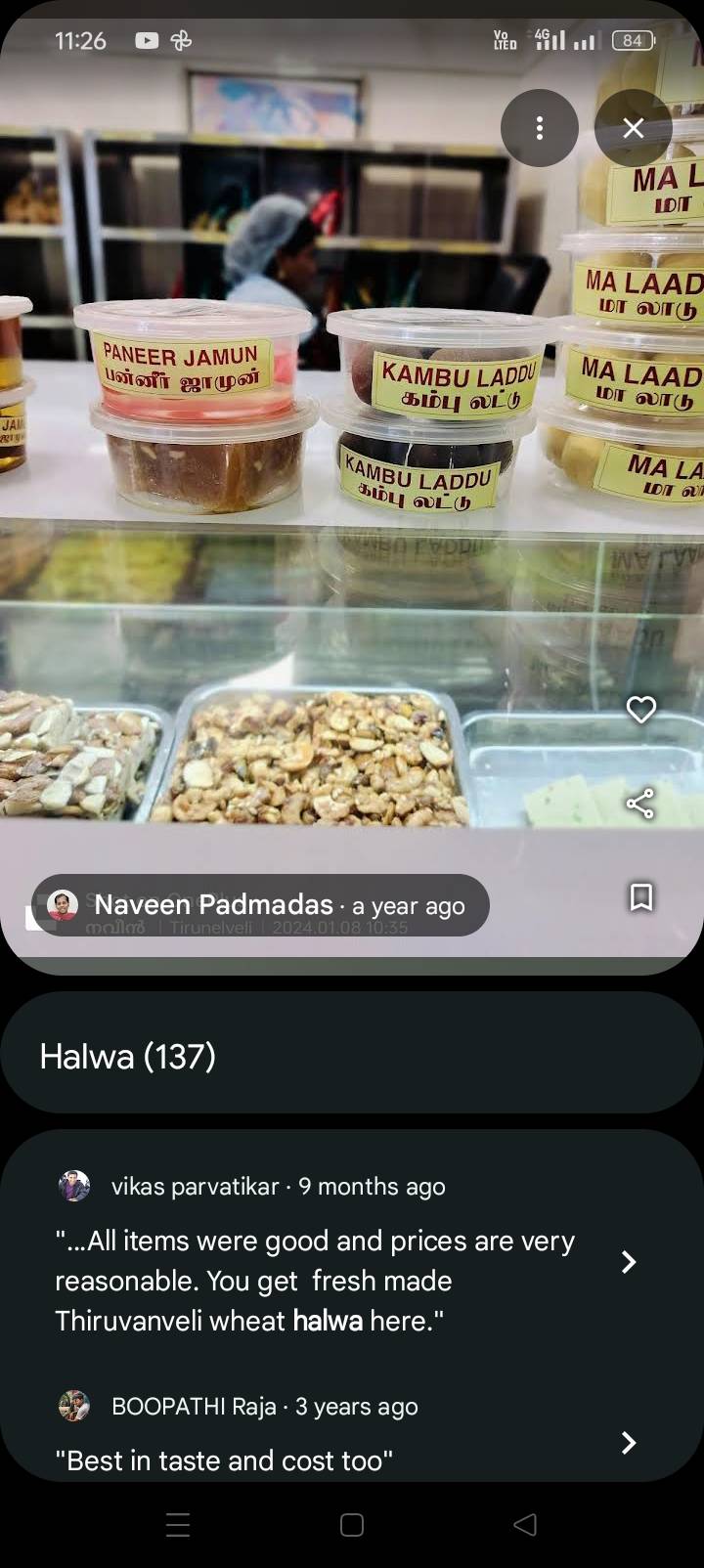Tap the 11:26 time display in status bar
This screenshot has height=1568, width=704.
pyautogui.click(x=81, y=41)
